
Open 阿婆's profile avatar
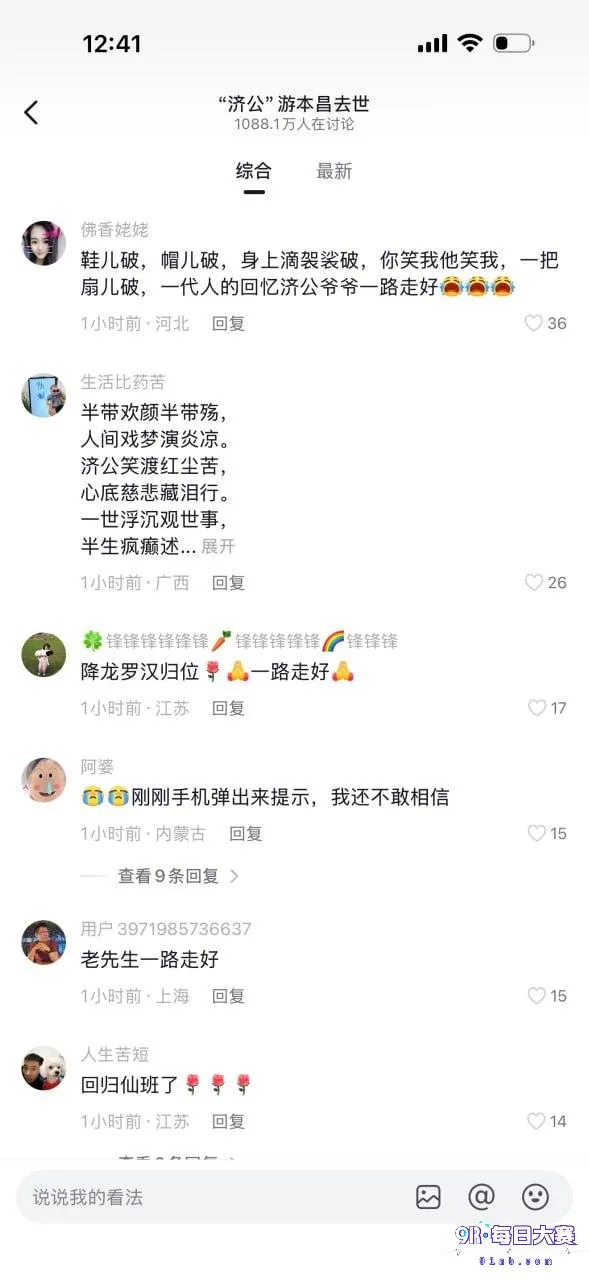coord(43,780)
